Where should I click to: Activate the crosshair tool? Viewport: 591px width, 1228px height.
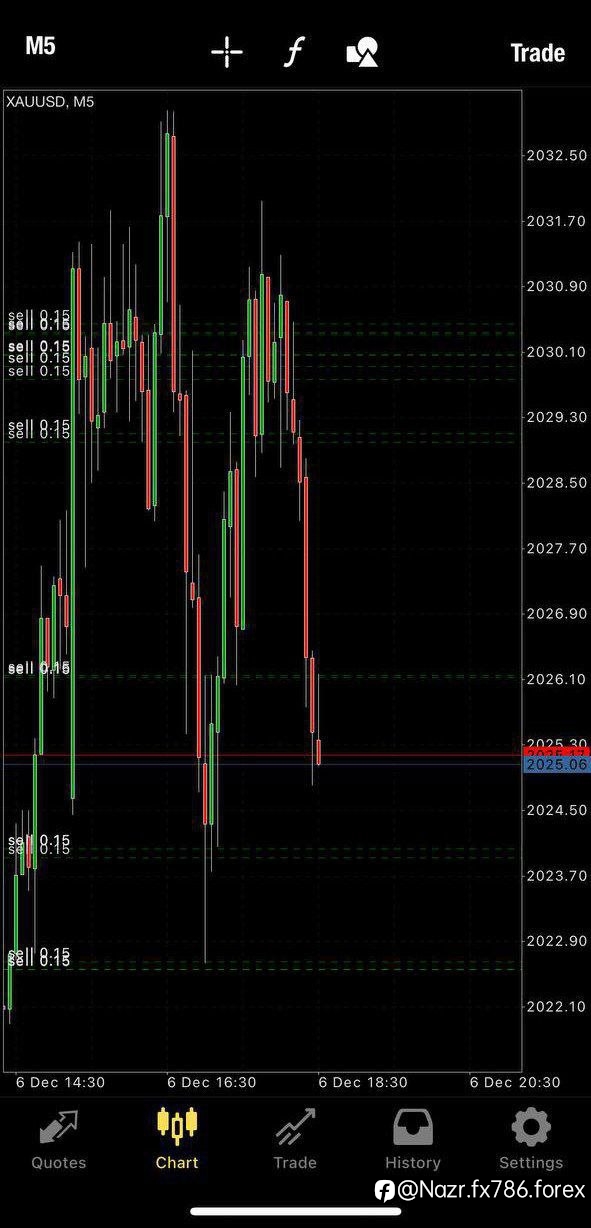coord(227,52)
